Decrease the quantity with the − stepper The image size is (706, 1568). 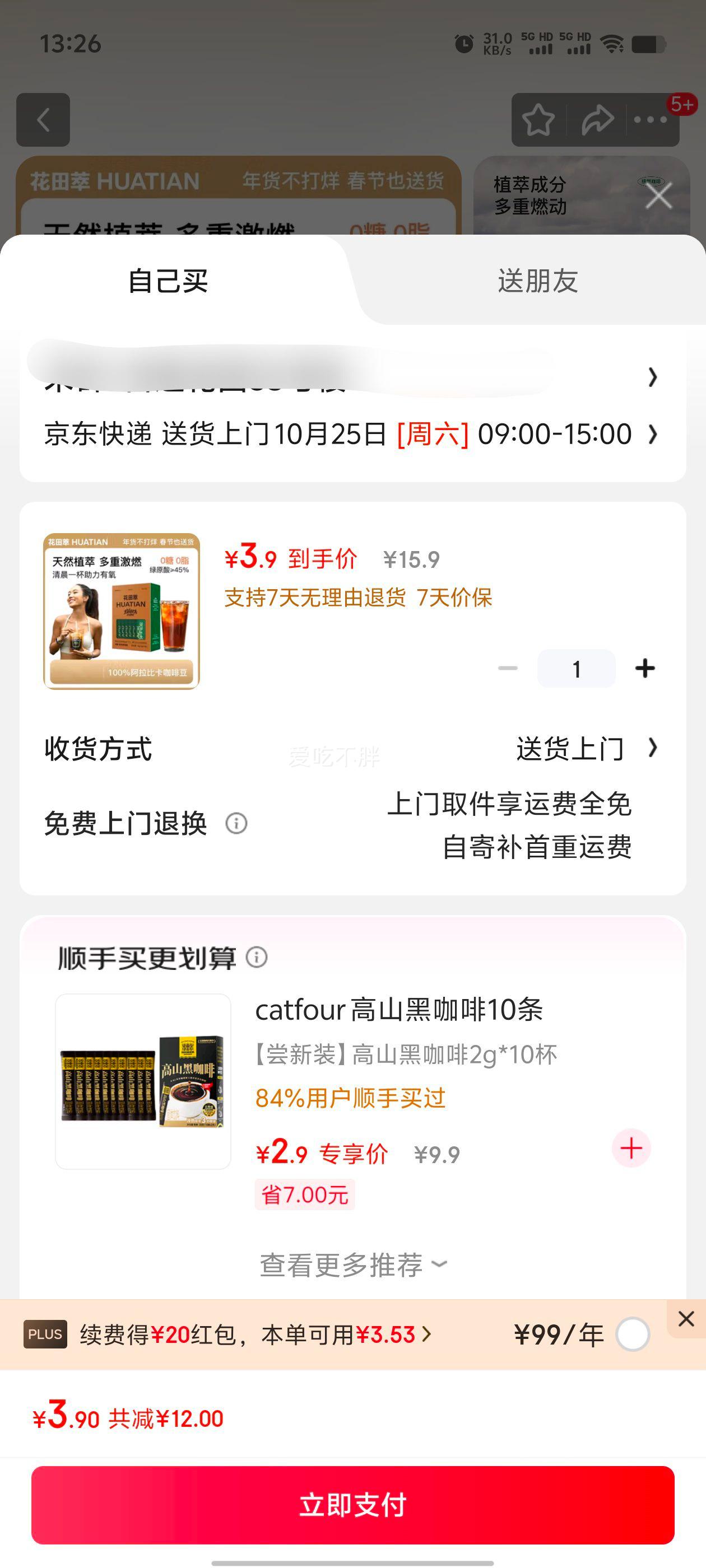[x=508, y=667]
